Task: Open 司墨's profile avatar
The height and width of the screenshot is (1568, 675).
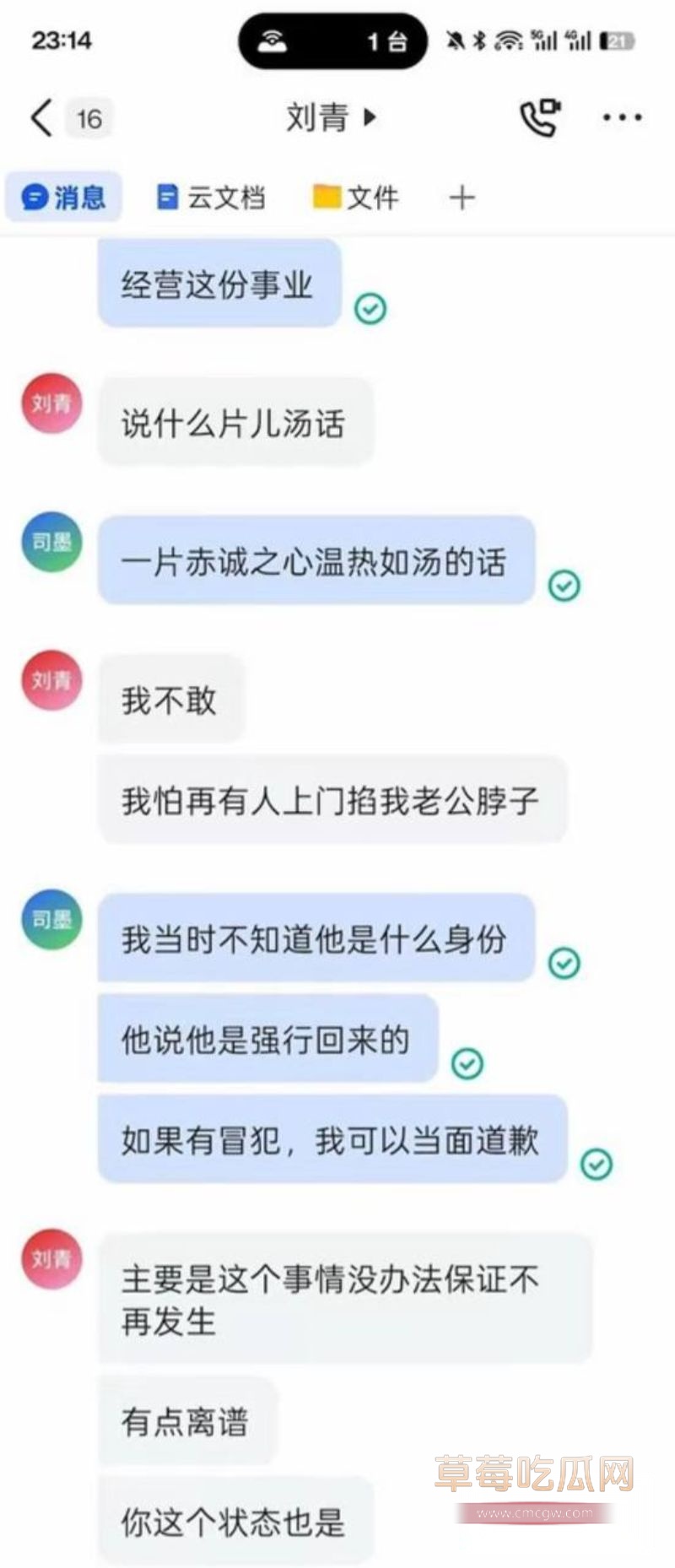Action: click(50, 543)
